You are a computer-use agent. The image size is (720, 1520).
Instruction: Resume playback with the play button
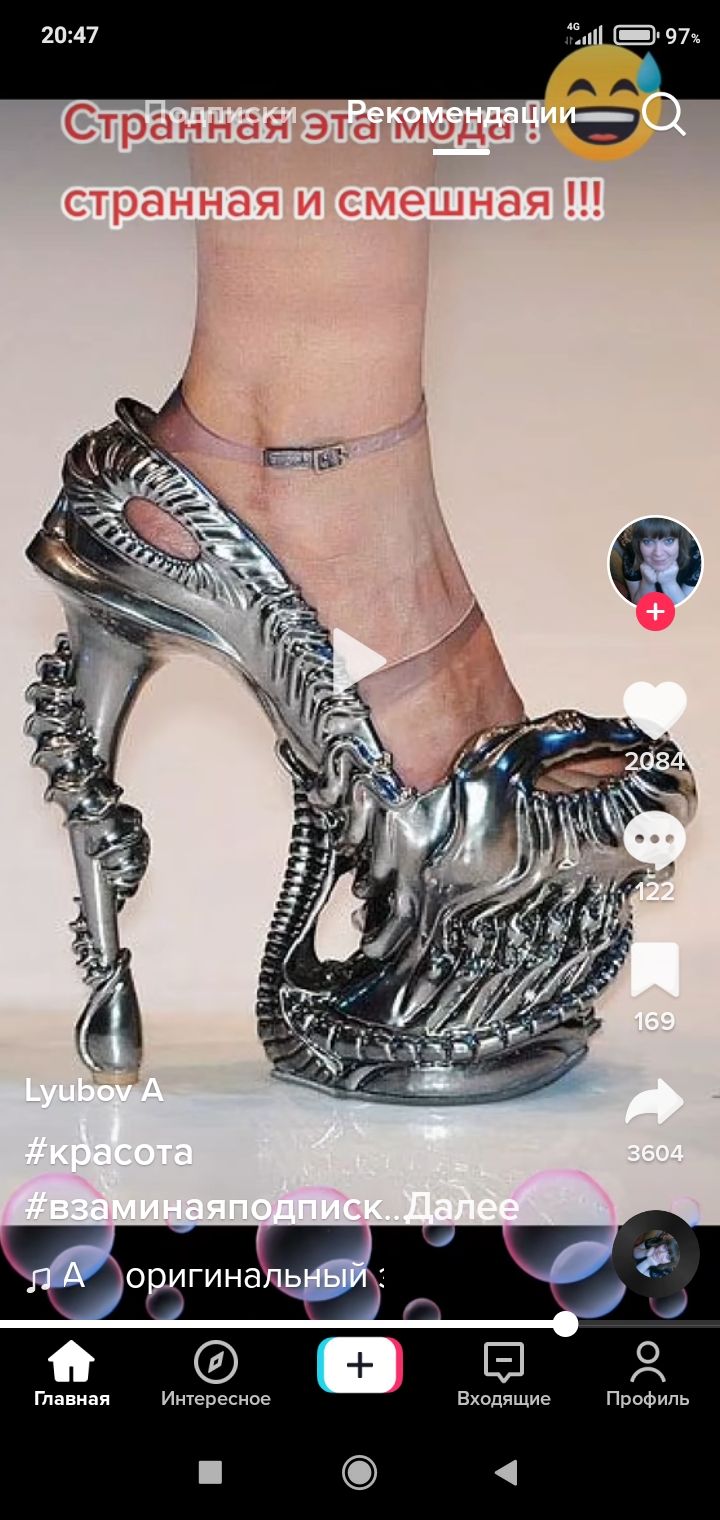tap(358, 660)
